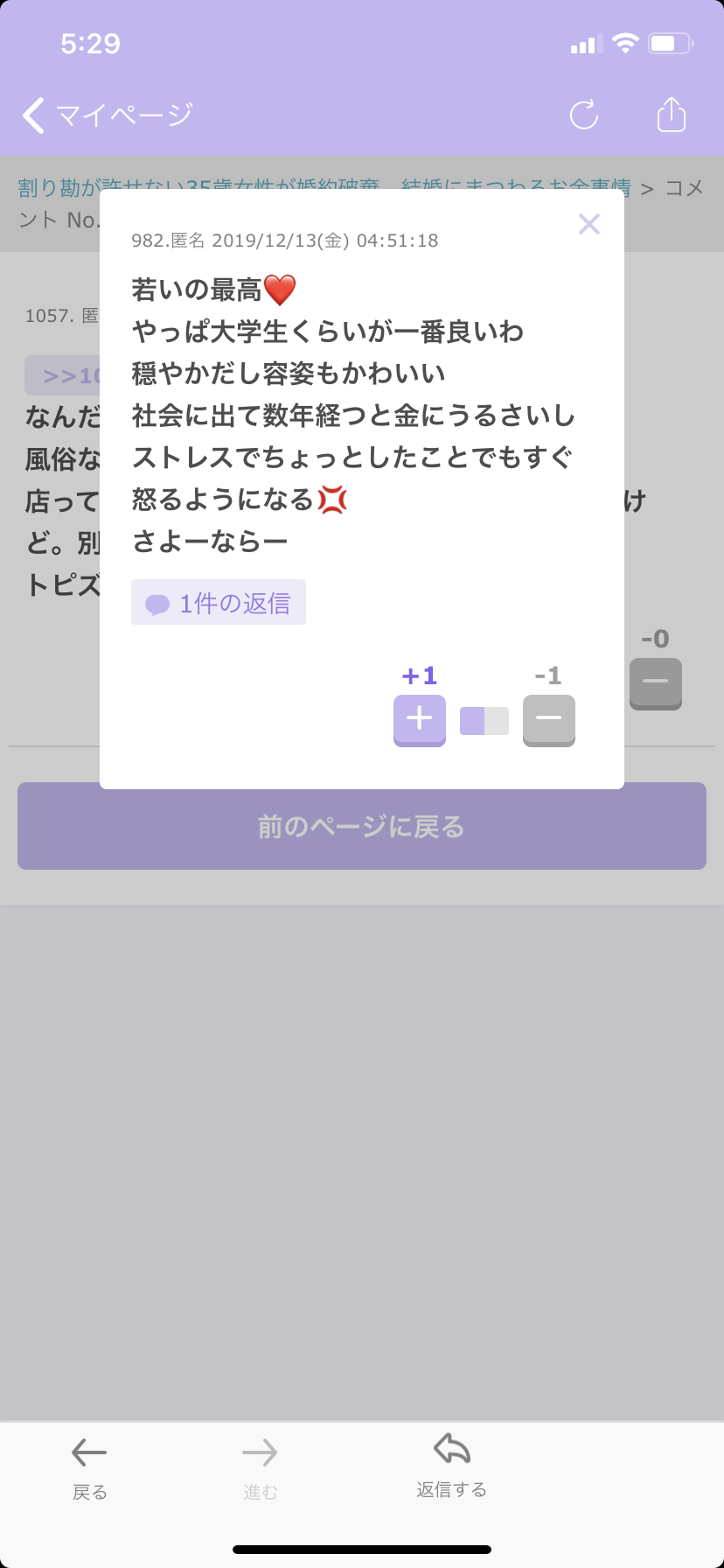Tap 返信する to reply
Screen dimensions: 724x1568
point(452,1466)
